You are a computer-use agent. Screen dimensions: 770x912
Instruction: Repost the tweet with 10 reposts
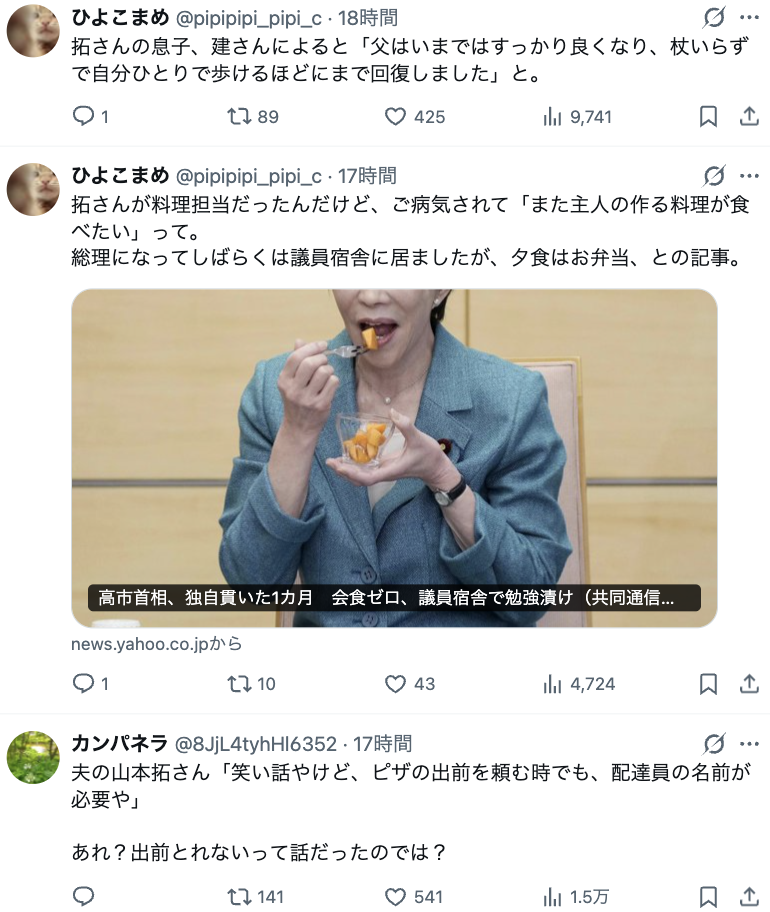239,684
